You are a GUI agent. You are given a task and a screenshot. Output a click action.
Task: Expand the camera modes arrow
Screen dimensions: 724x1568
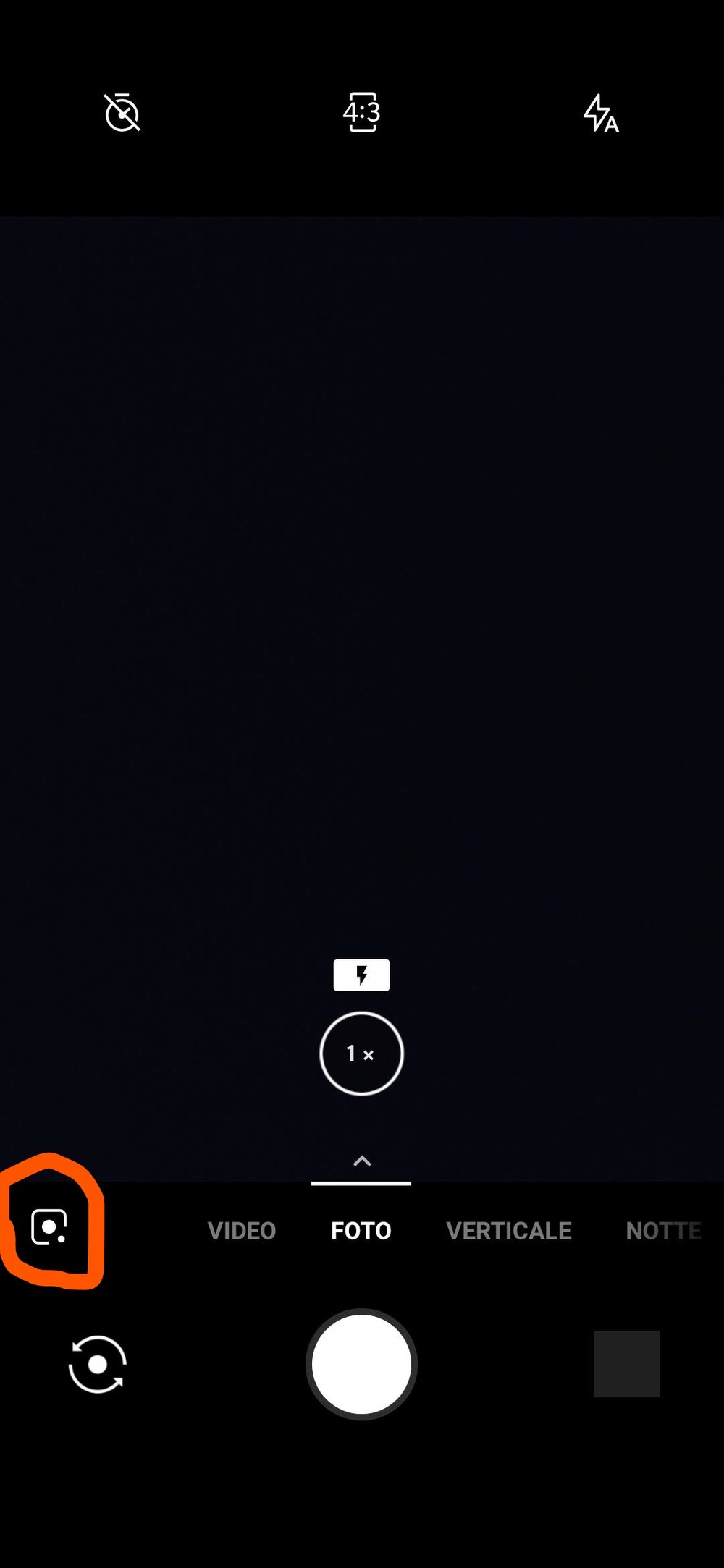coord(362,1161)
